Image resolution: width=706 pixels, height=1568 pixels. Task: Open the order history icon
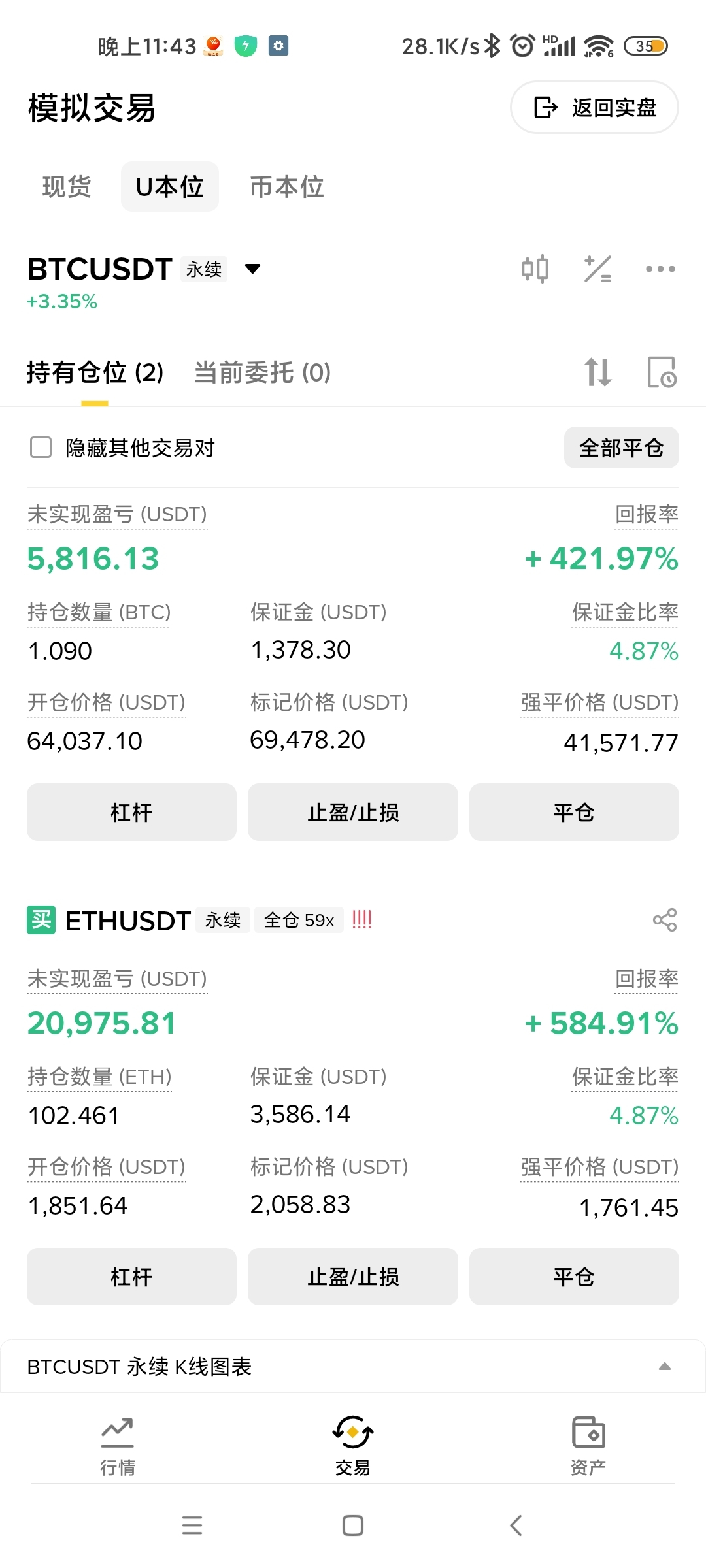pos(662,372)
